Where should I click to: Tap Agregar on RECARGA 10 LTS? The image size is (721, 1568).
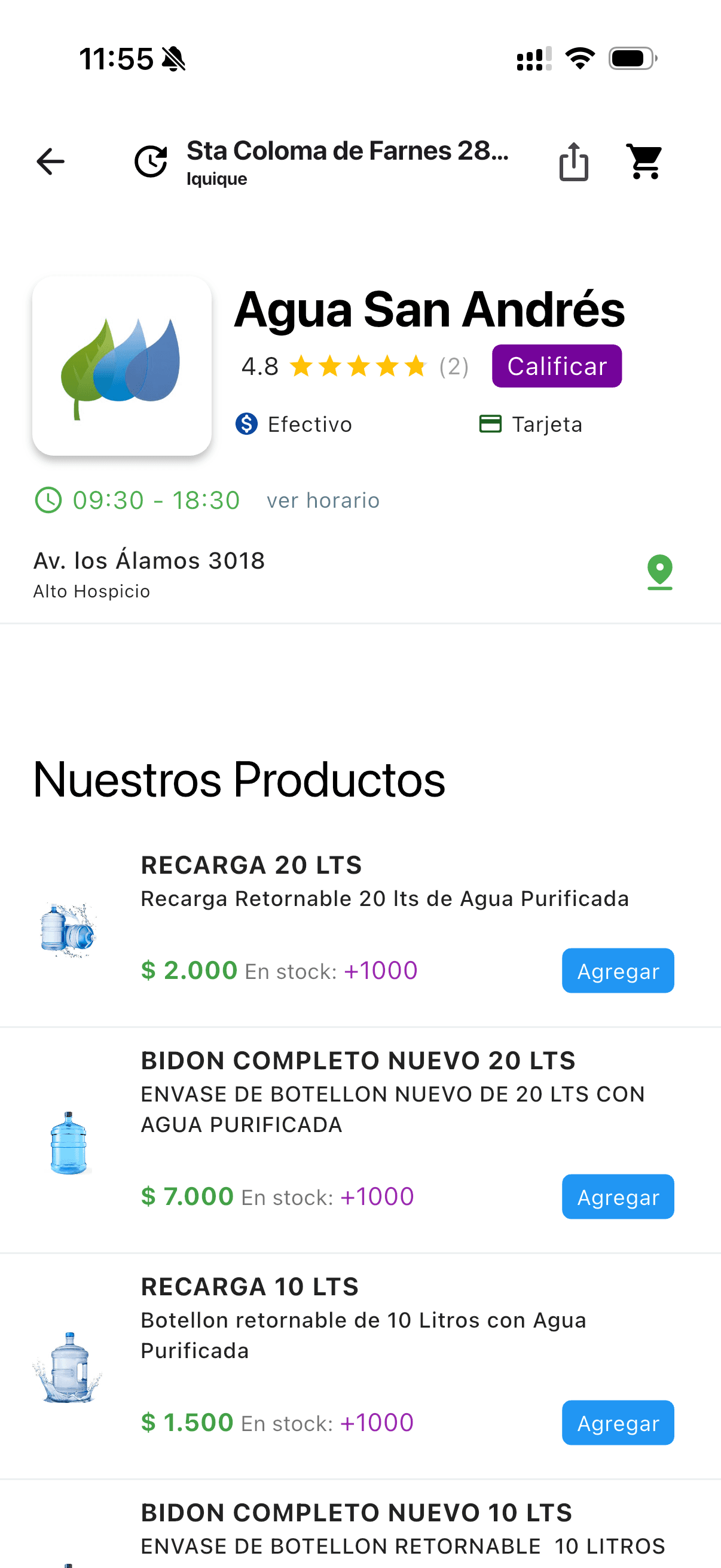click(618, 1423)
